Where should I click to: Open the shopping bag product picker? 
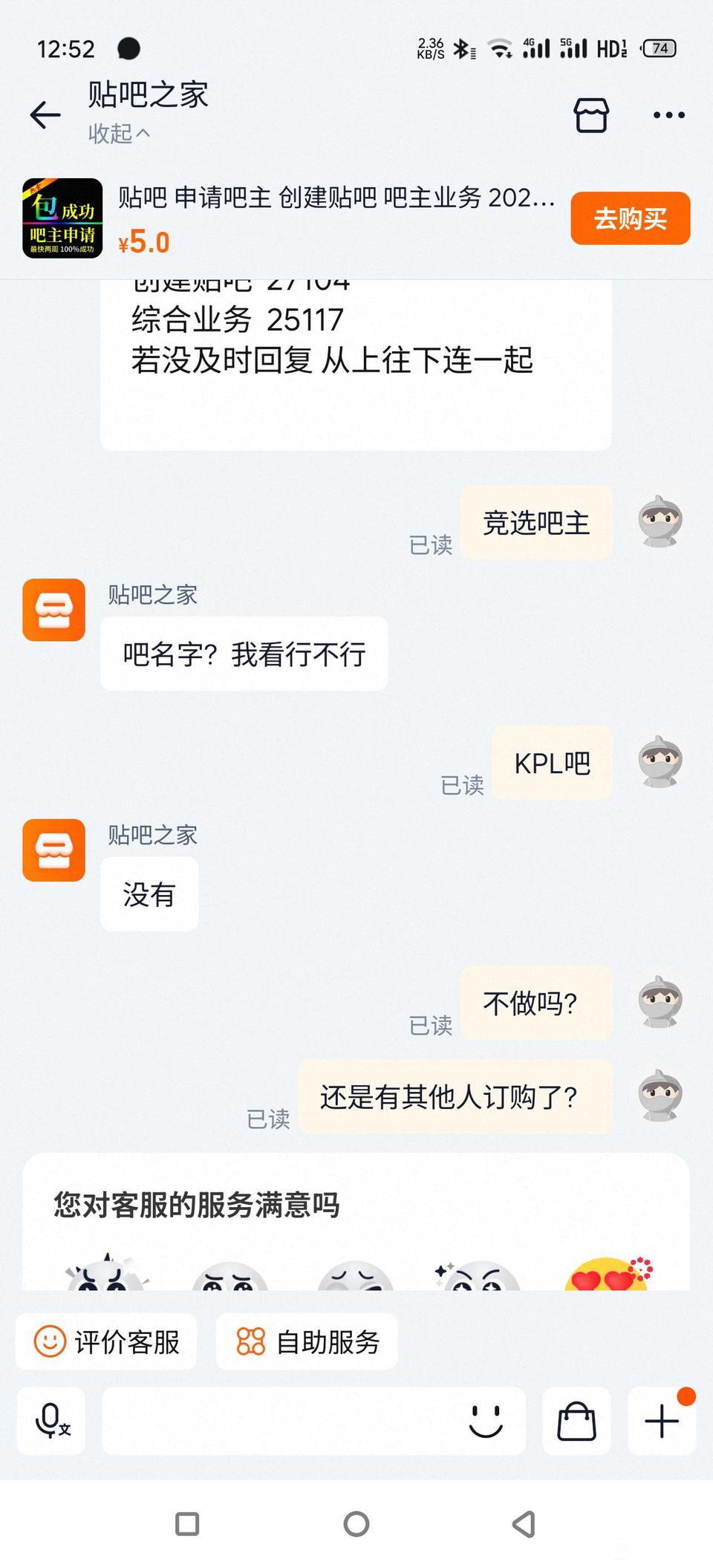576,1421
